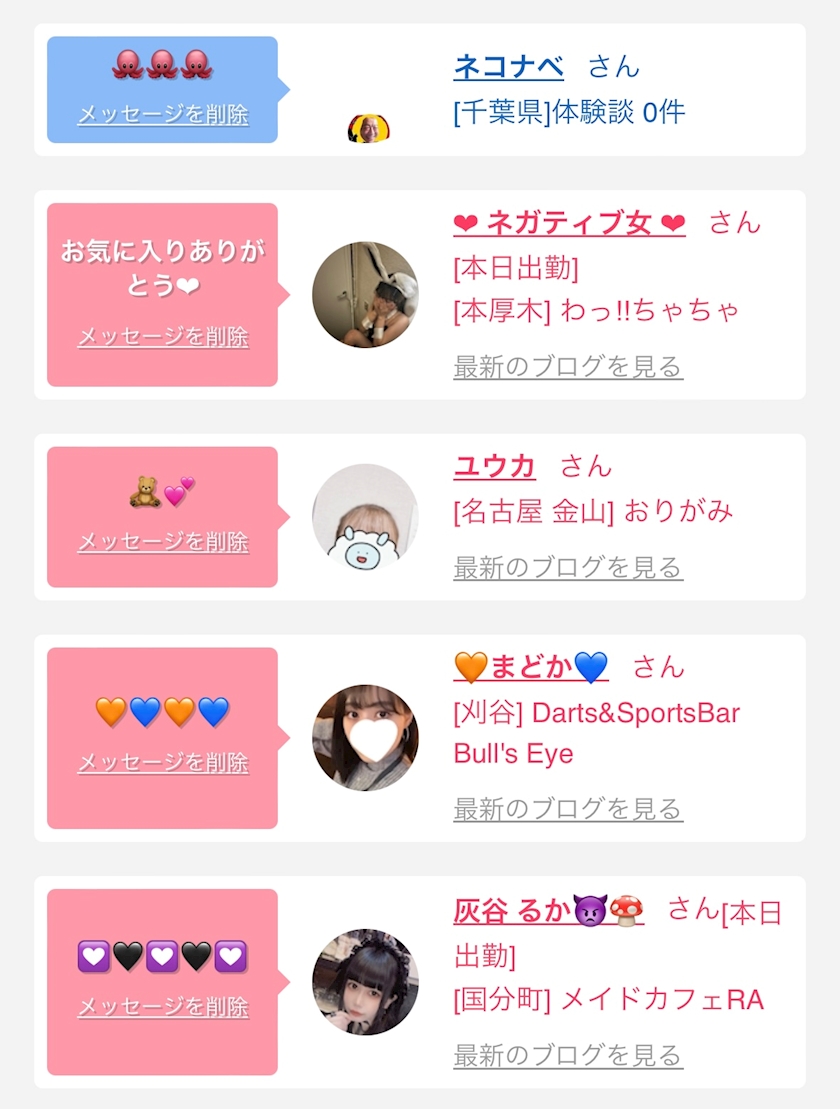This screenshot has width=840, height=1109.
Task: Delete the octopus emoji message from ネコナベ
Action: click(x=163, y=115)
